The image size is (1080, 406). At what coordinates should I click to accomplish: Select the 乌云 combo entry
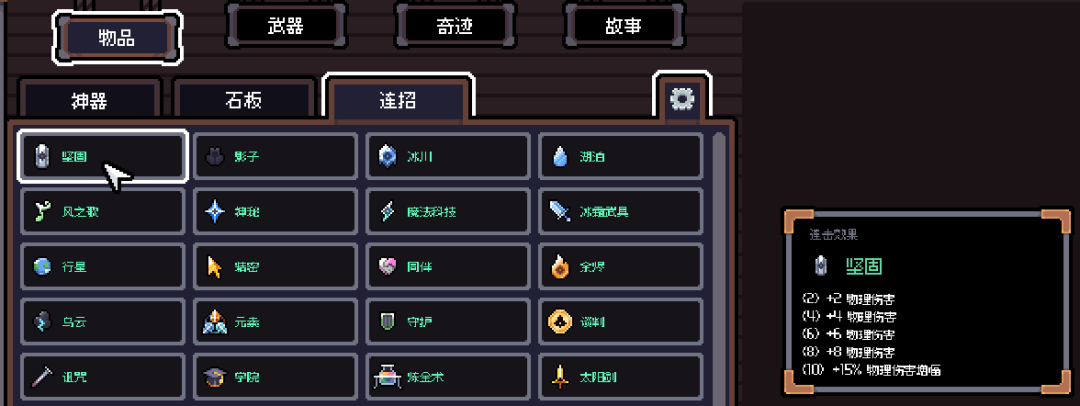103,321
